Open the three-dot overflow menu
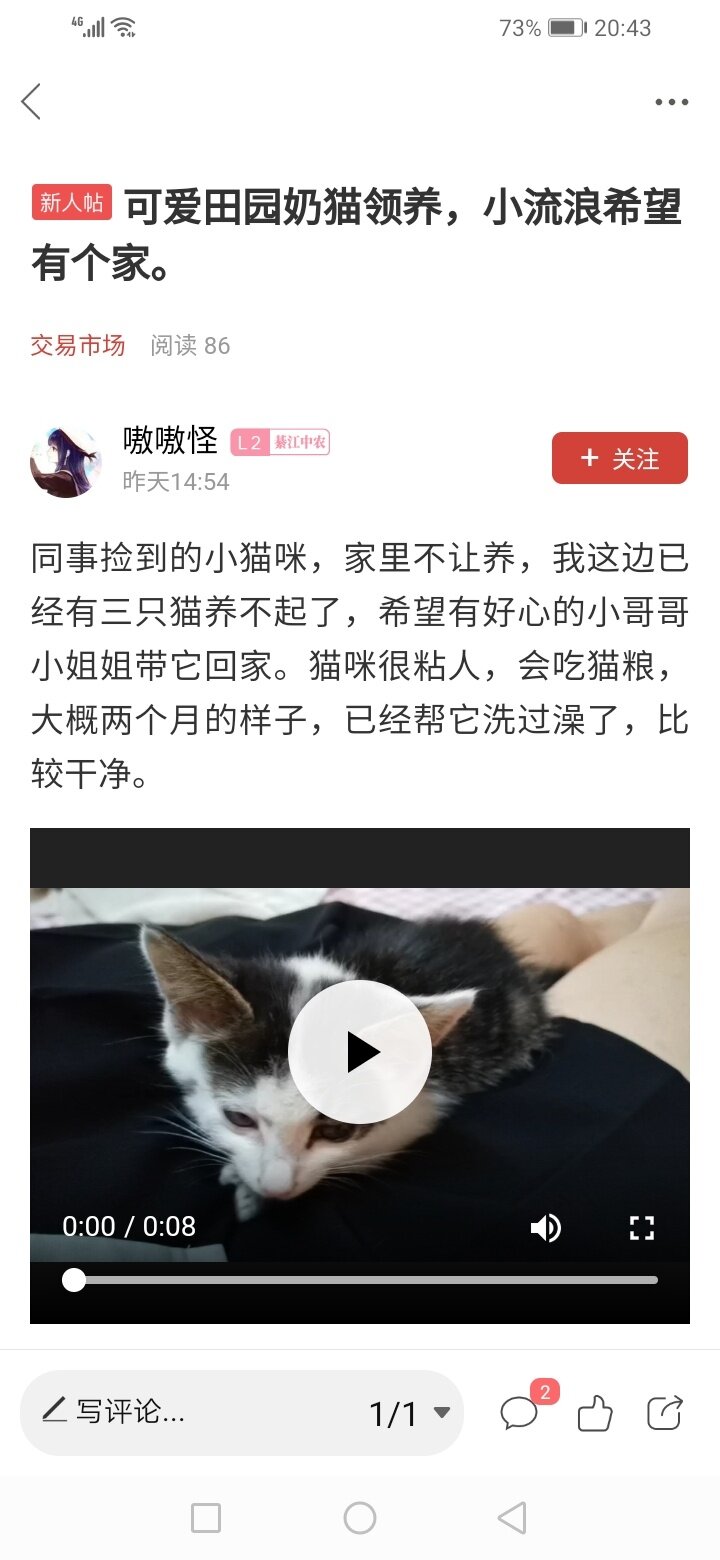Screen dimensions: 720x1560 tap(671, 102)
